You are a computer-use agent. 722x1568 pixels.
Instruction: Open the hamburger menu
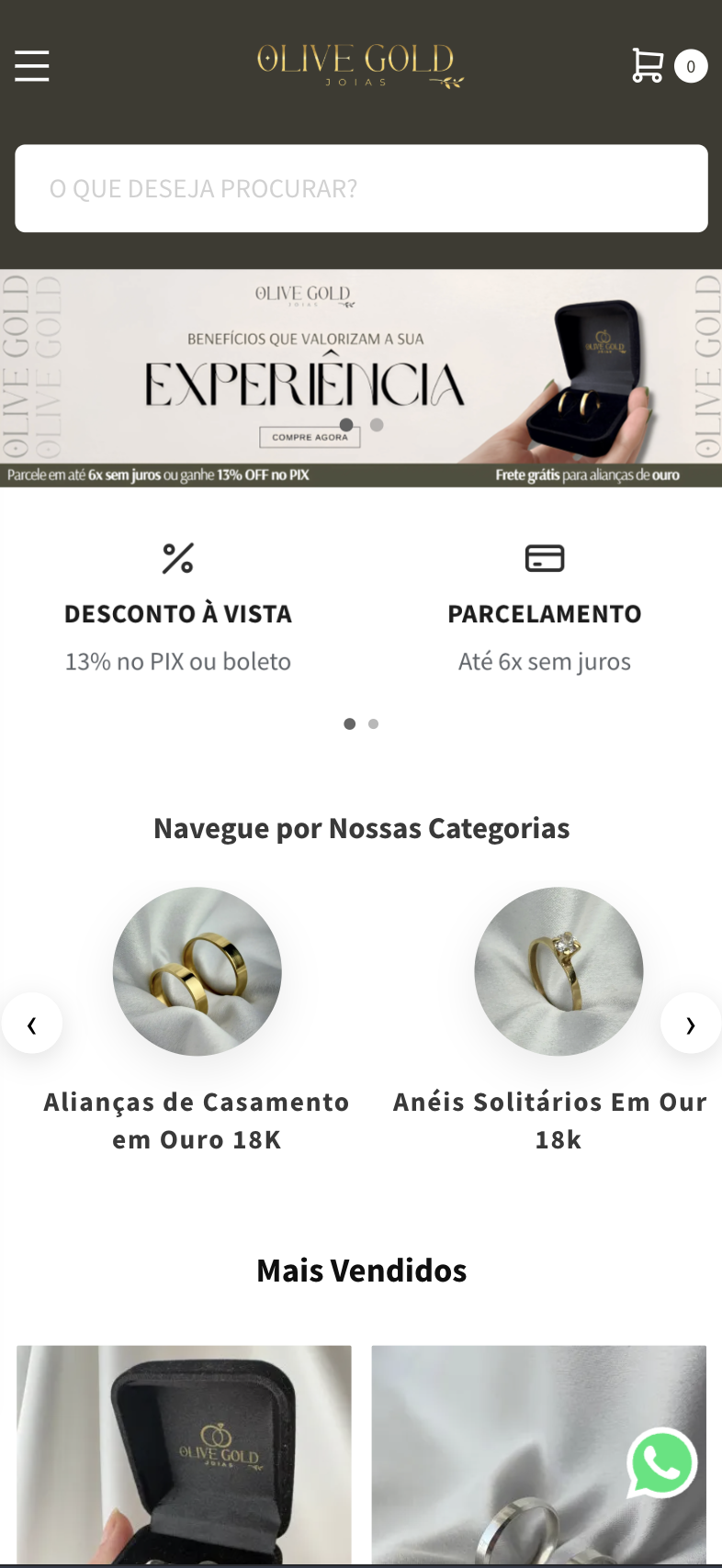click(32, 66)
